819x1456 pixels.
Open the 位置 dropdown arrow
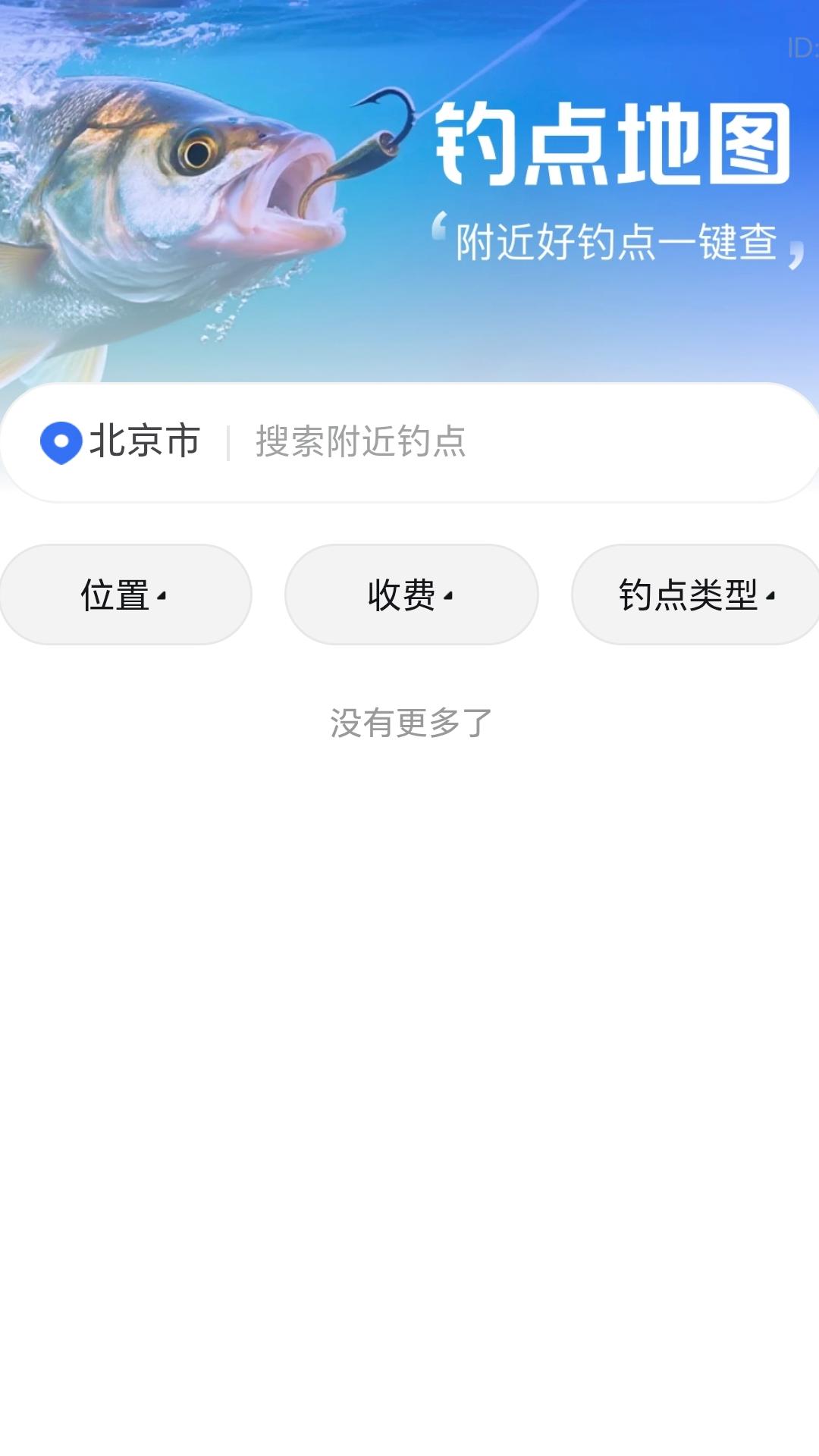click(x=162, y=599)
